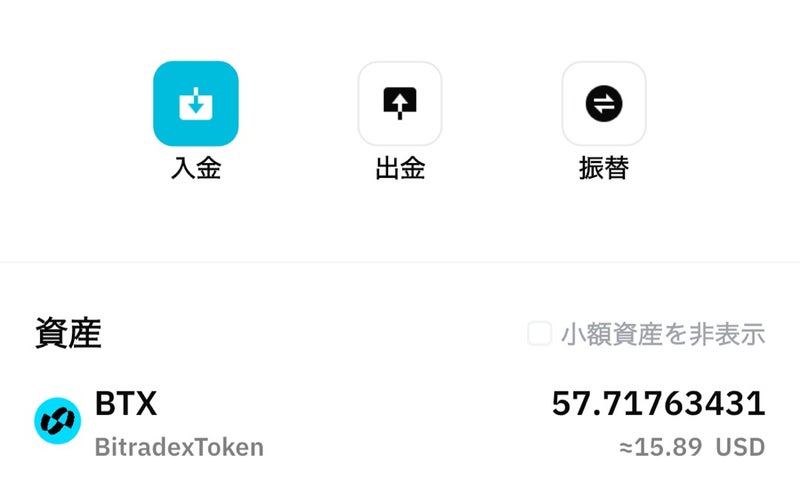This screenshot has width=800, height=487.
Task: Check the 小額資産を非表示 box
Action: coord(540,334)
